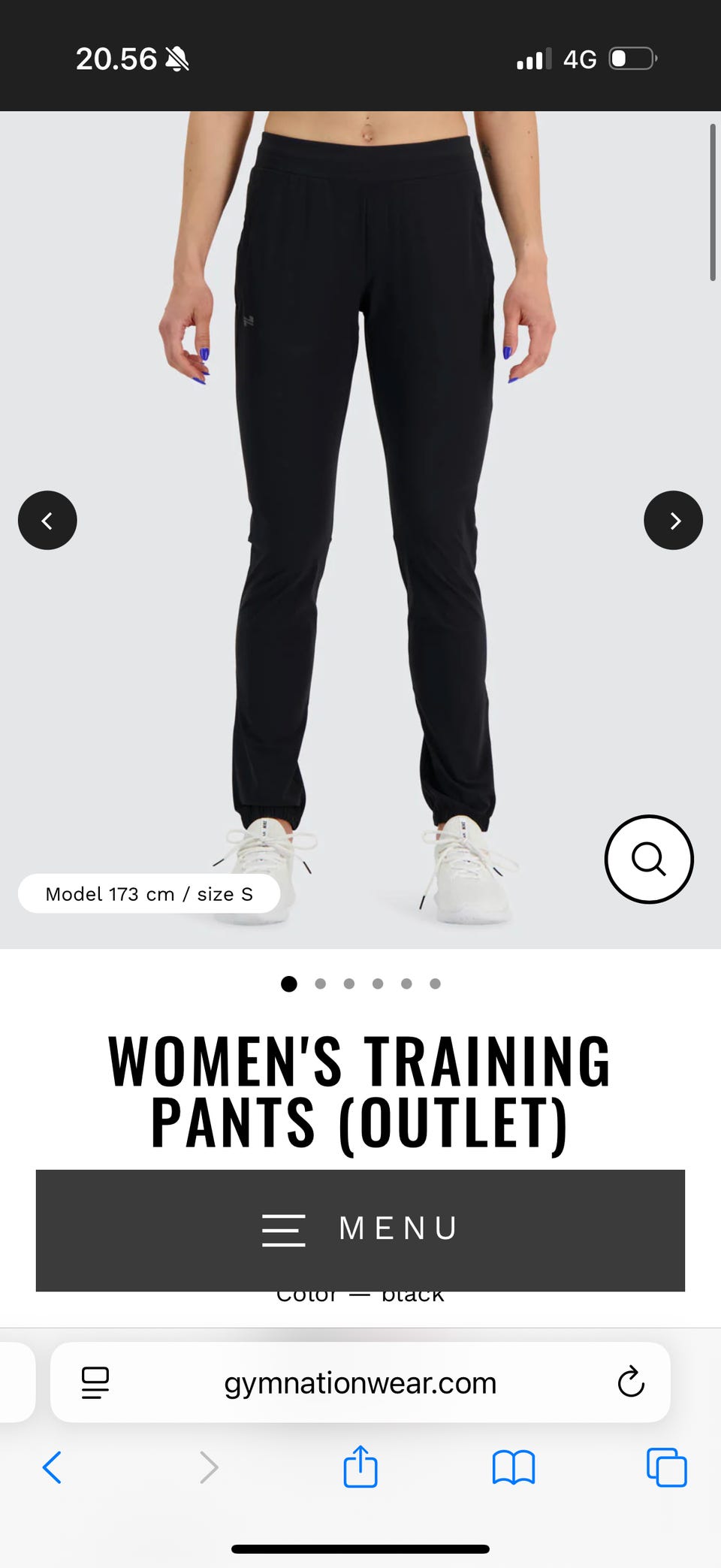Open Safari bookmarks
Image resolution: width=721 pixels, height=1568 pixels.
(x=514, y=1467)
